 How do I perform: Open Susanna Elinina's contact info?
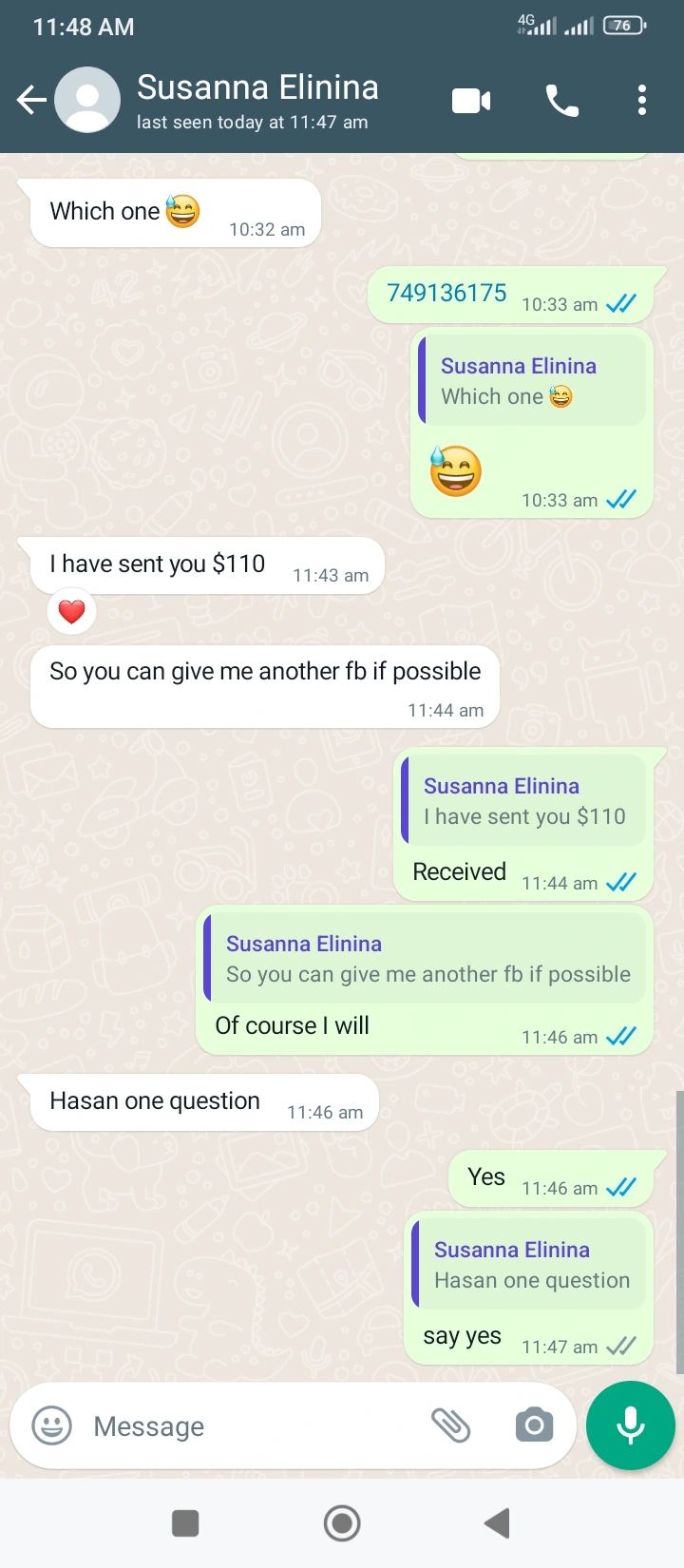coord(256,100)
